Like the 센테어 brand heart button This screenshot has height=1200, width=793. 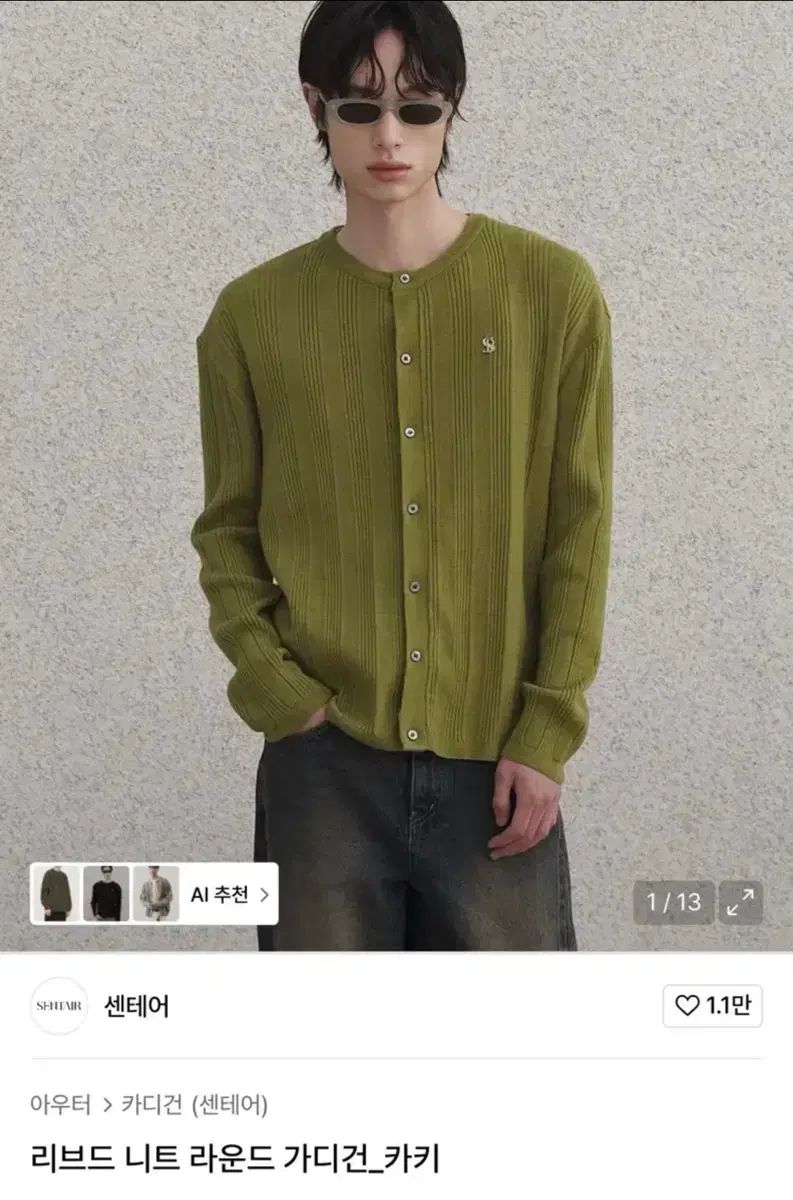pyautogui.click(x=712, y=1006)
